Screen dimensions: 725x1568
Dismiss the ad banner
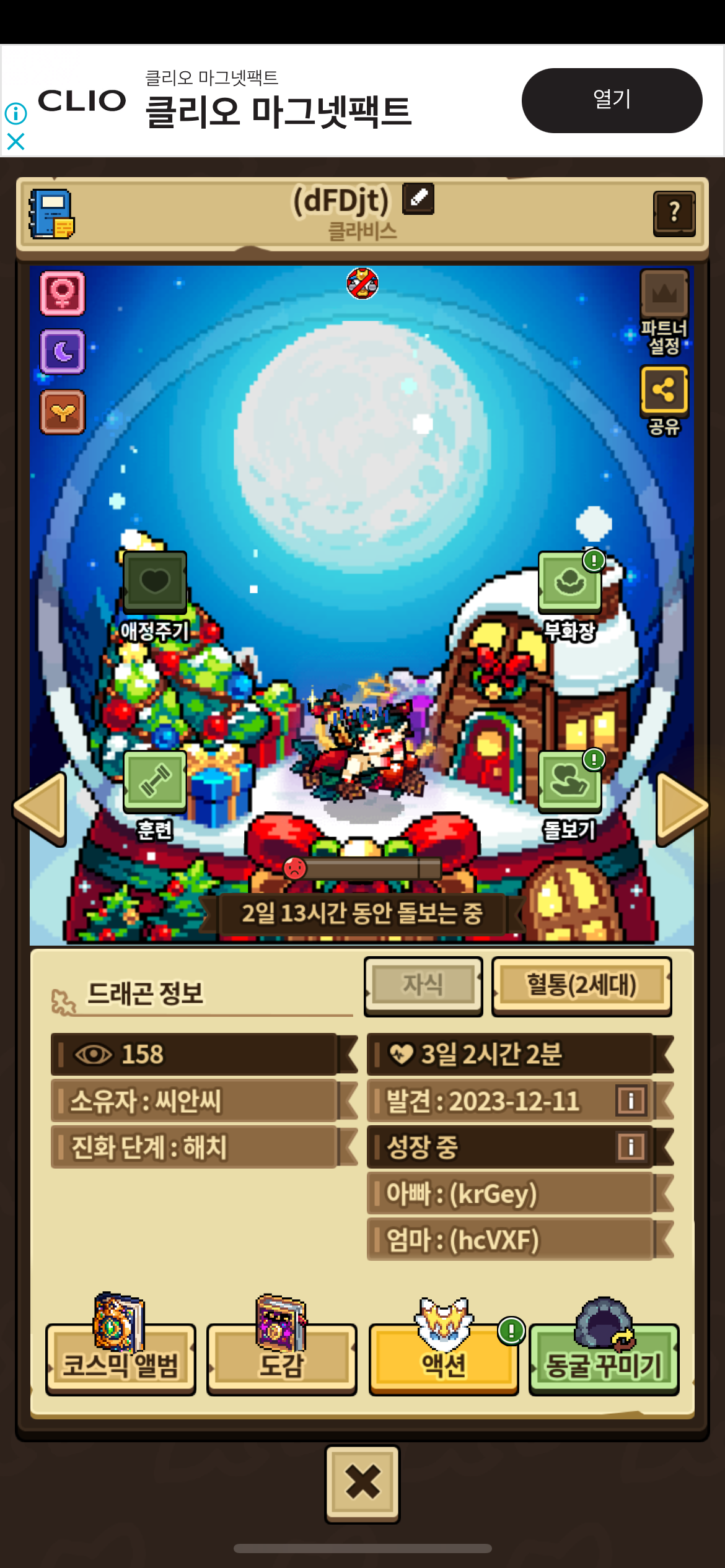click(x=15, y=142)
